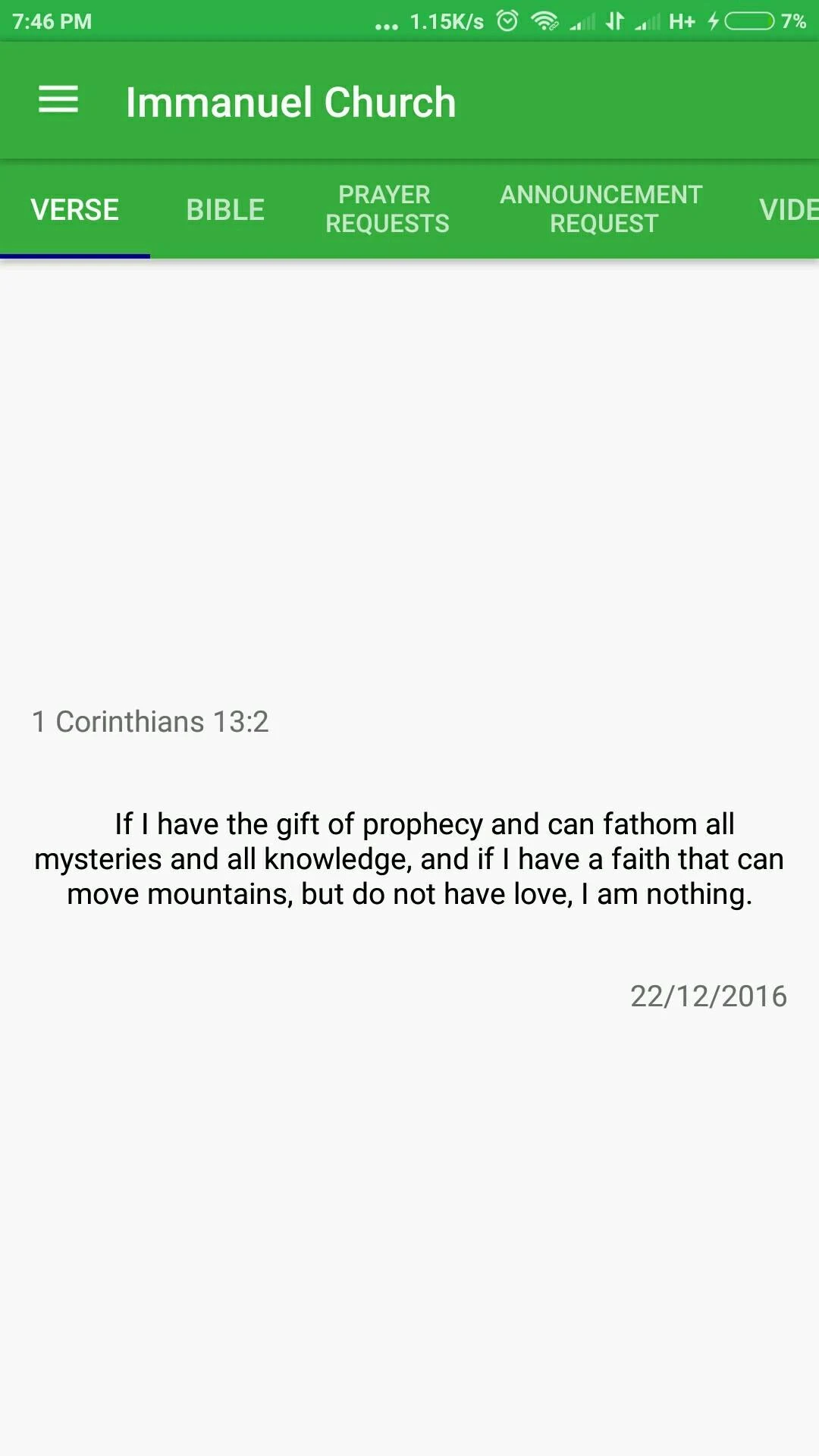This screenshot has width=819, height=1456.
Task: Tap the H+ network indicator
Action: click(x=681, y=20)
